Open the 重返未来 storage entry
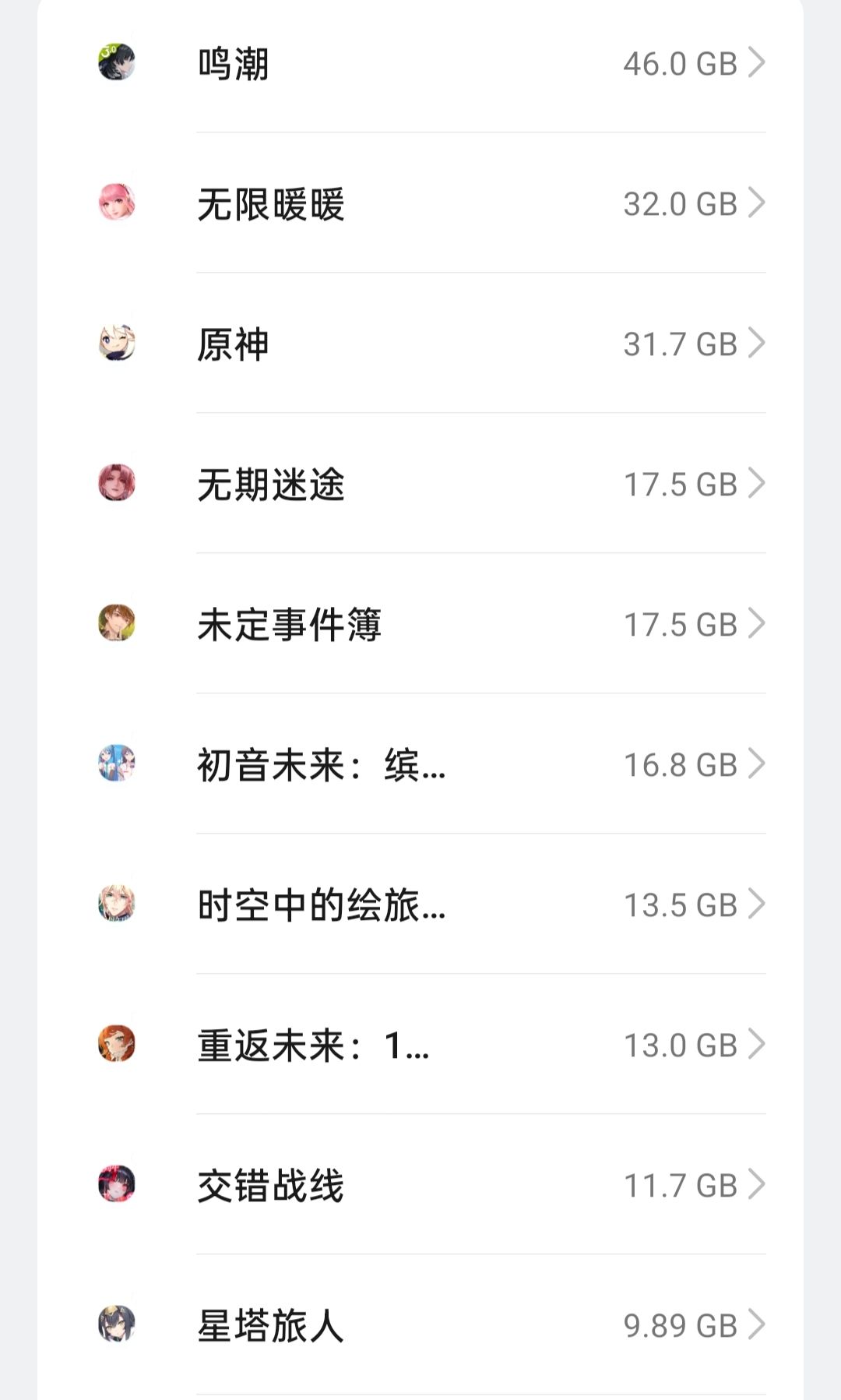 click(x=420, y=1045)
